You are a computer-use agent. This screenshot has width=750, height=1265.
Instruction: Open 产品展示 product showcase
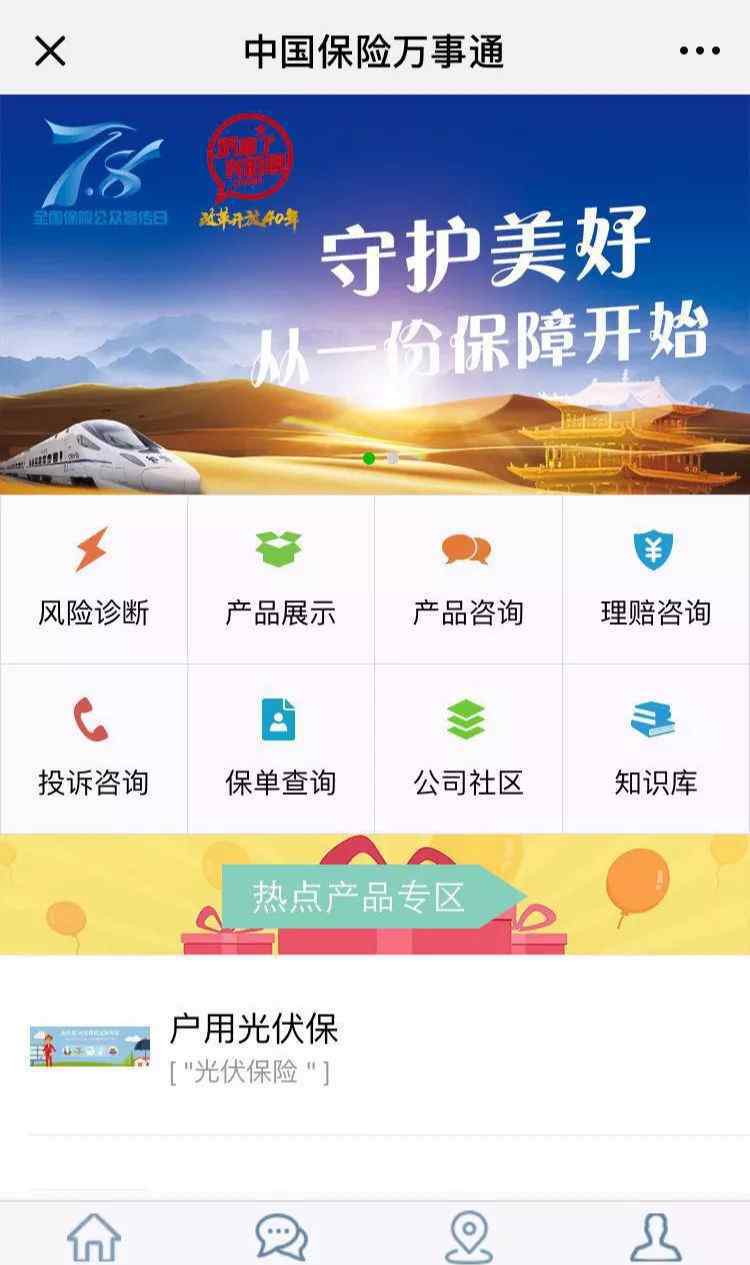(x=280, y=580)
